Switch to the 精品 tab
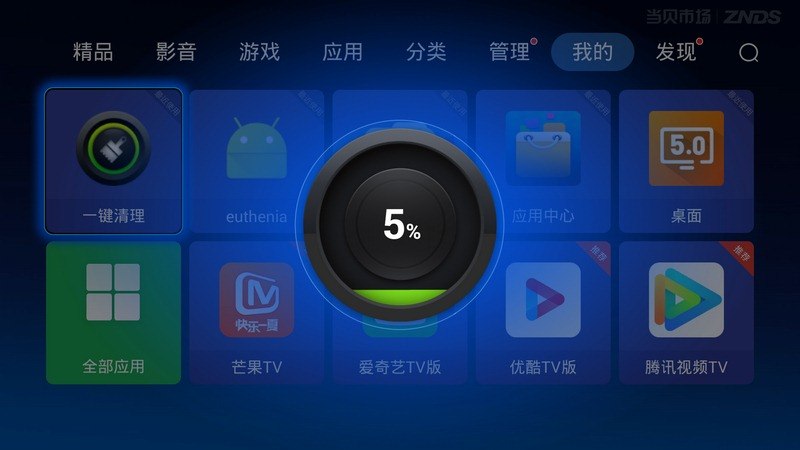 (x=93, y=52)
